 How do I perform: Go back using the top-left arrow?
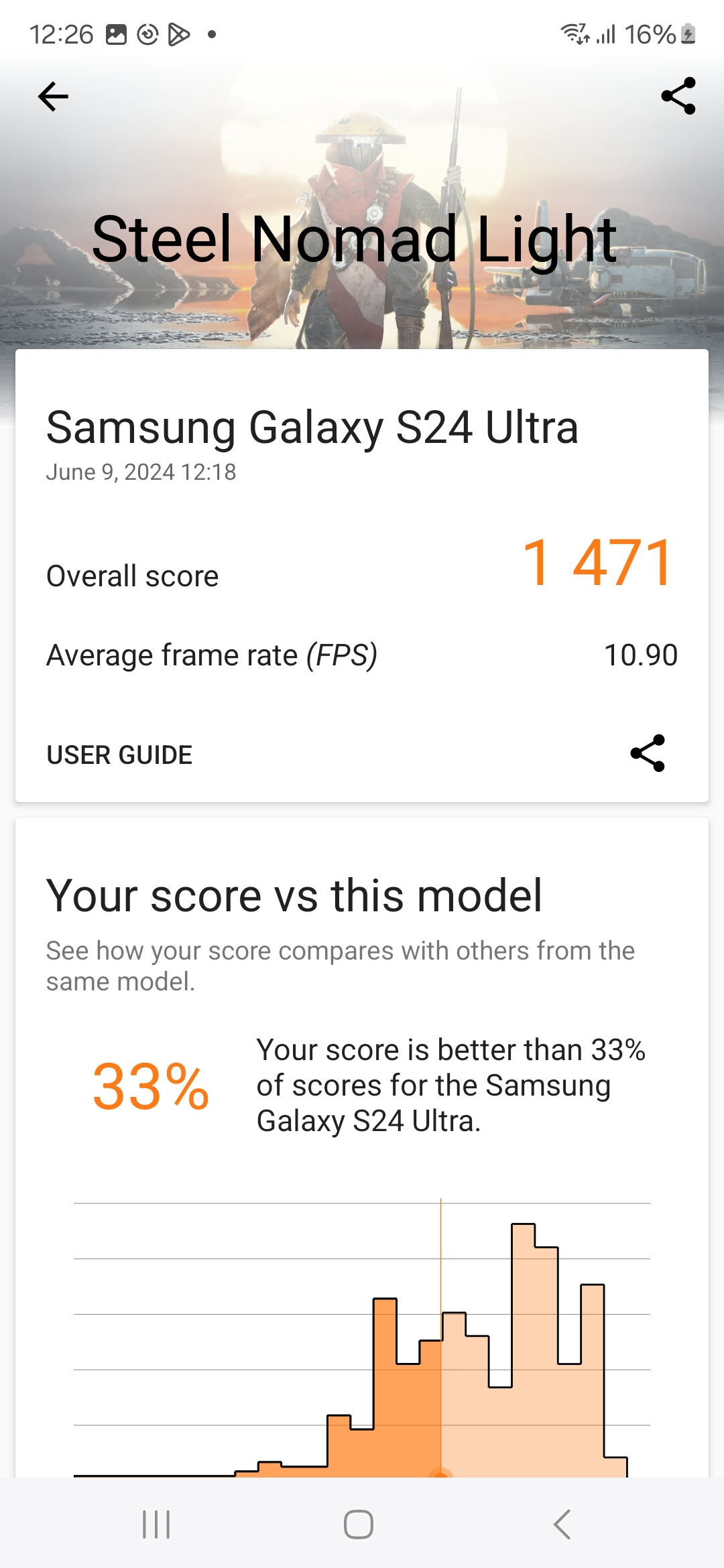pos(53,96)
